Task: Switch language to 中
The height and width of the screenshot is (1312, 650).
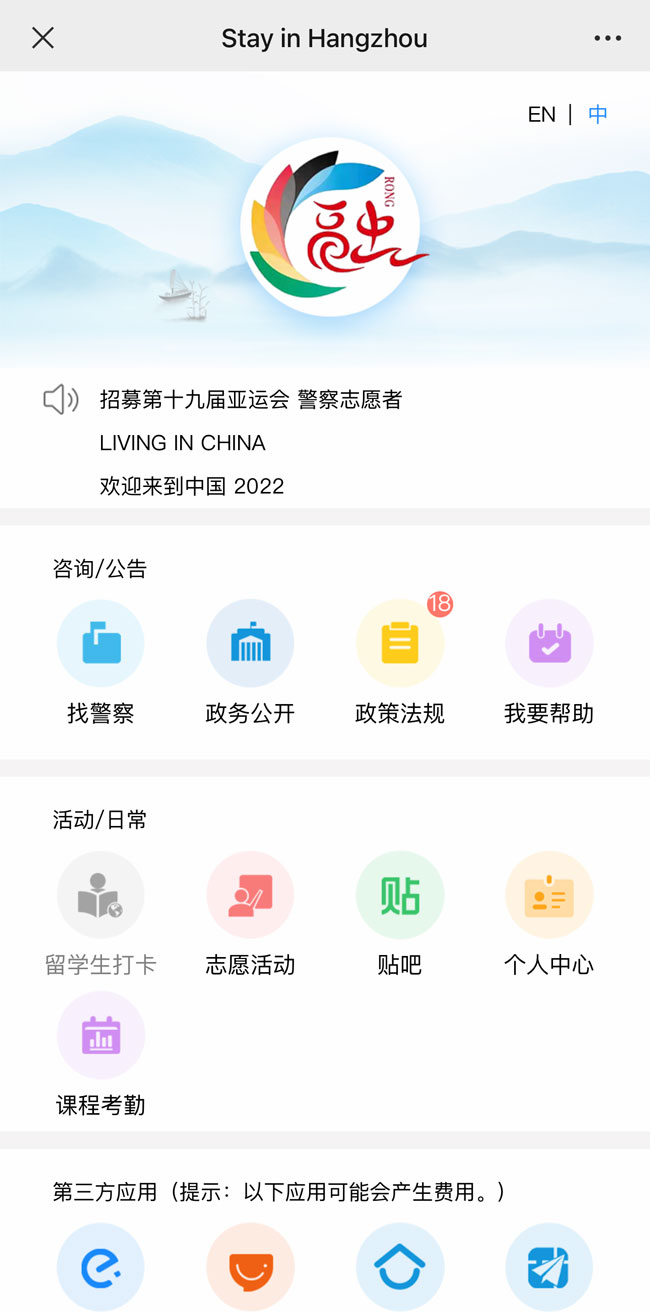Action: click(x=598, y=115)
